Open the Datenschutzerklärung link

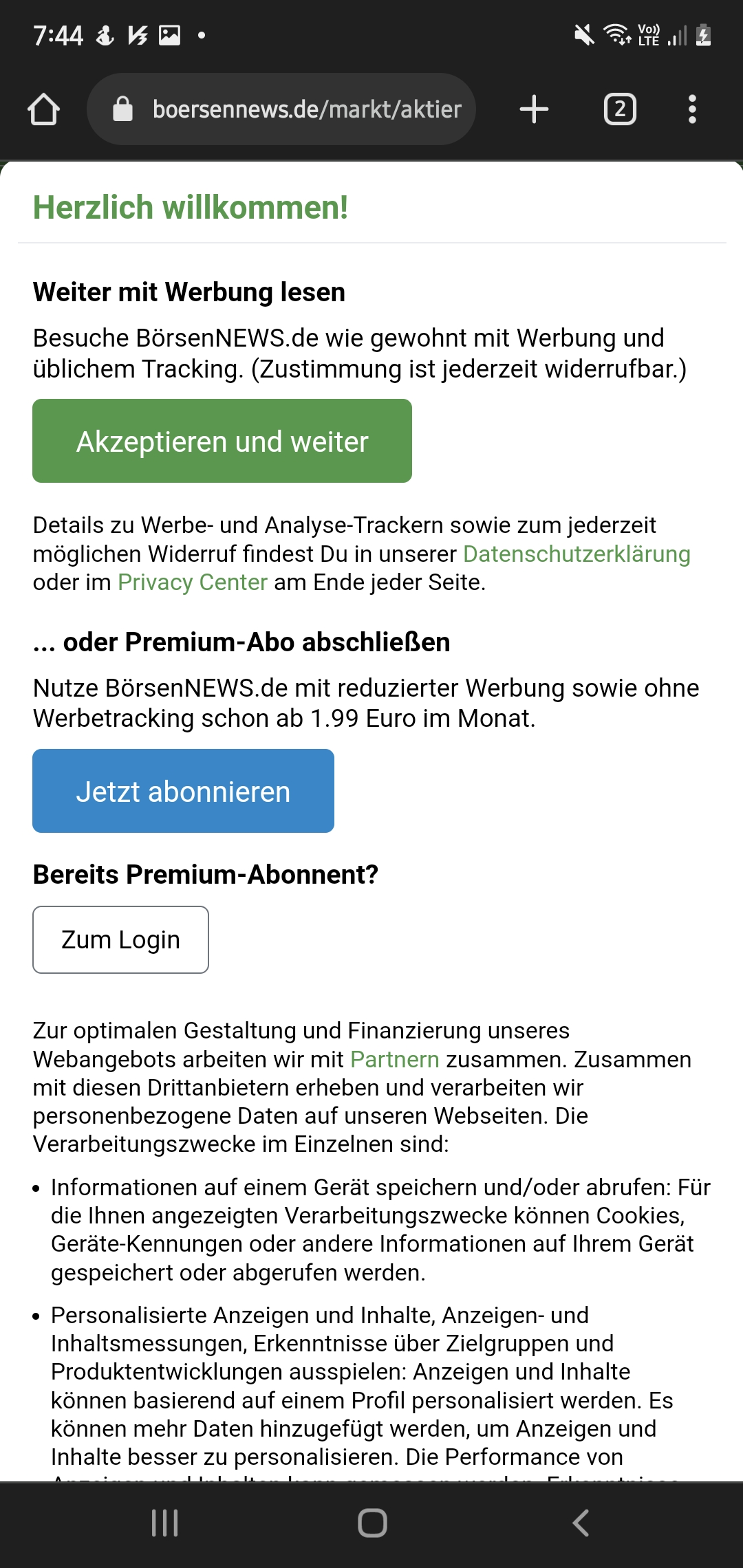coord(577,554)
